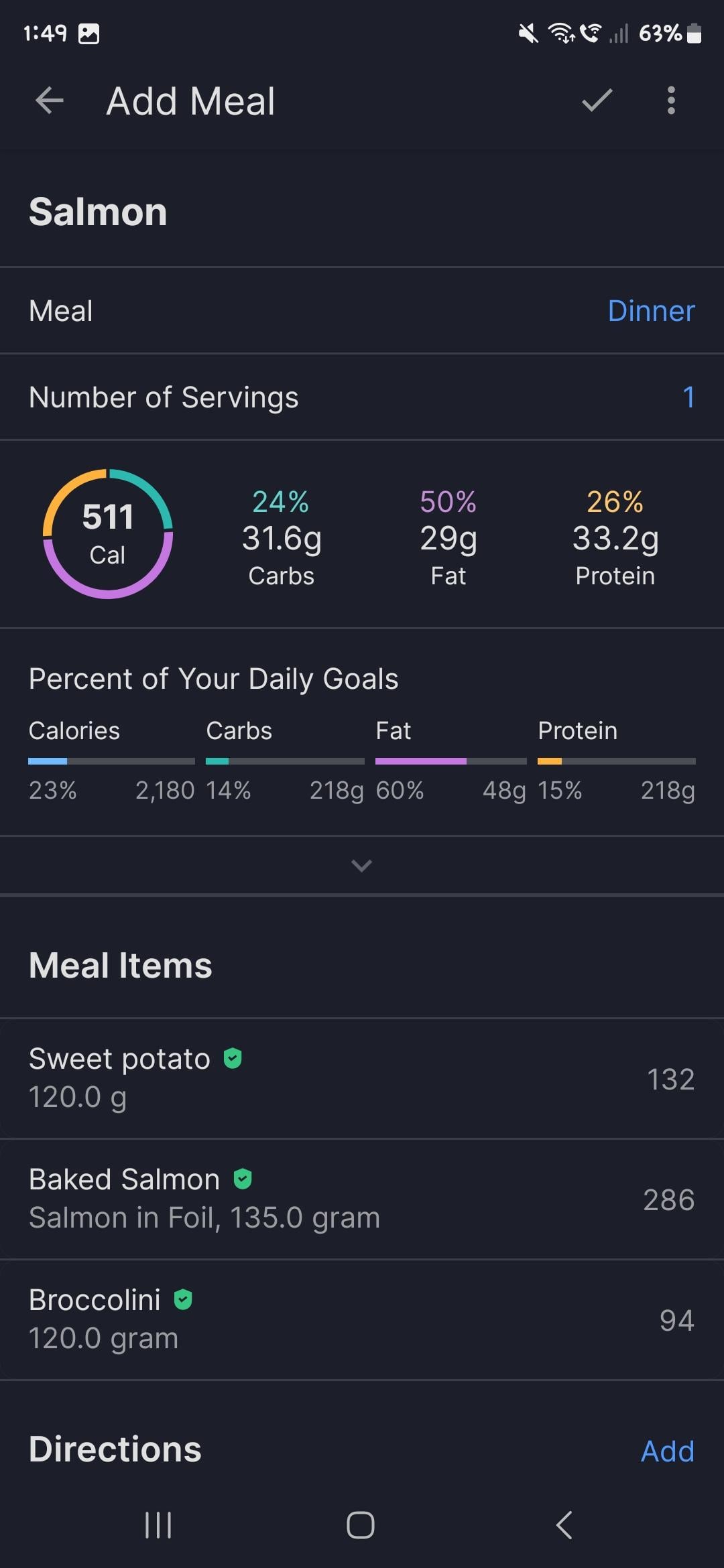The width and height of the screenshot is (724, 1568).
Task: Expand the daily goals details chevron
Action: coord(361,866)
